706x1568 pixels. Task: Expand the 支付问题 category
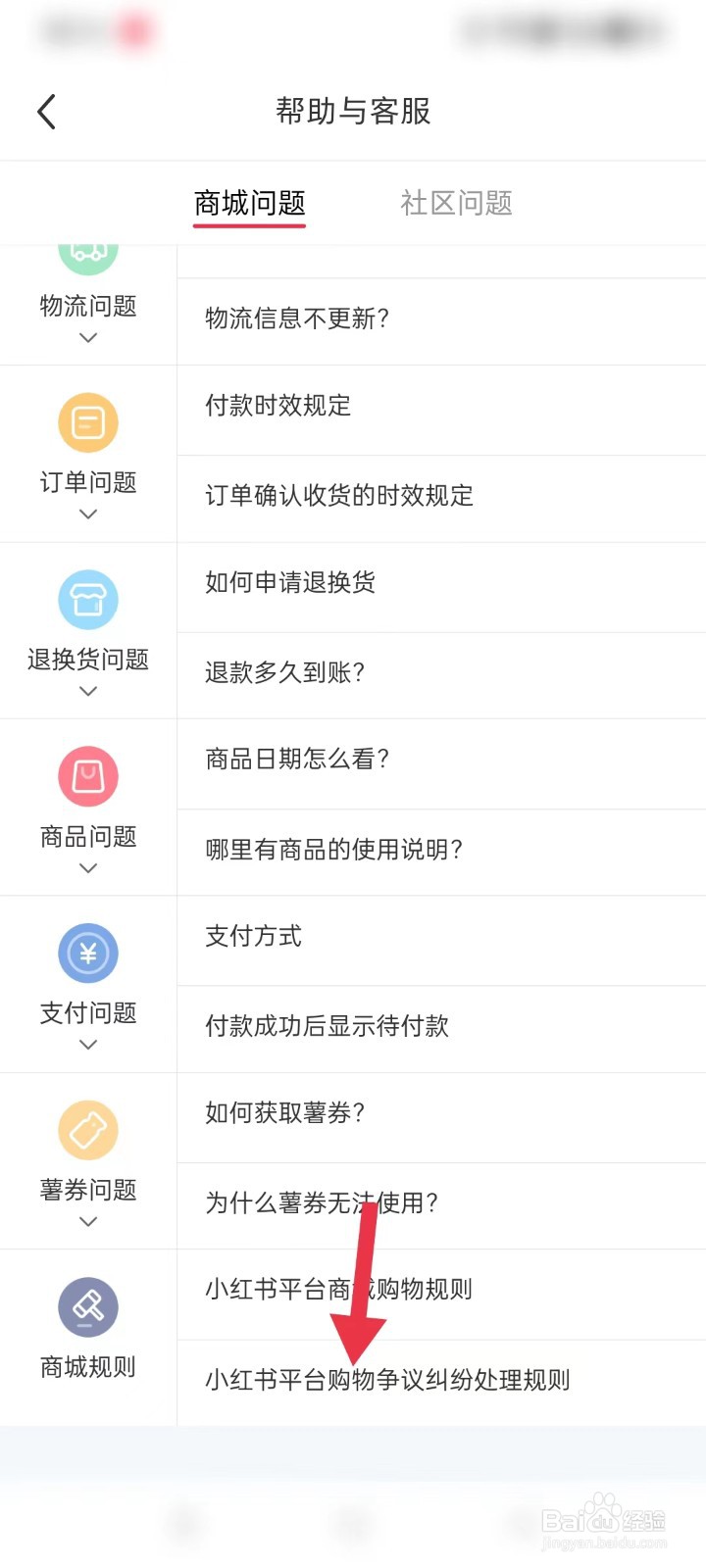point(88,985)
